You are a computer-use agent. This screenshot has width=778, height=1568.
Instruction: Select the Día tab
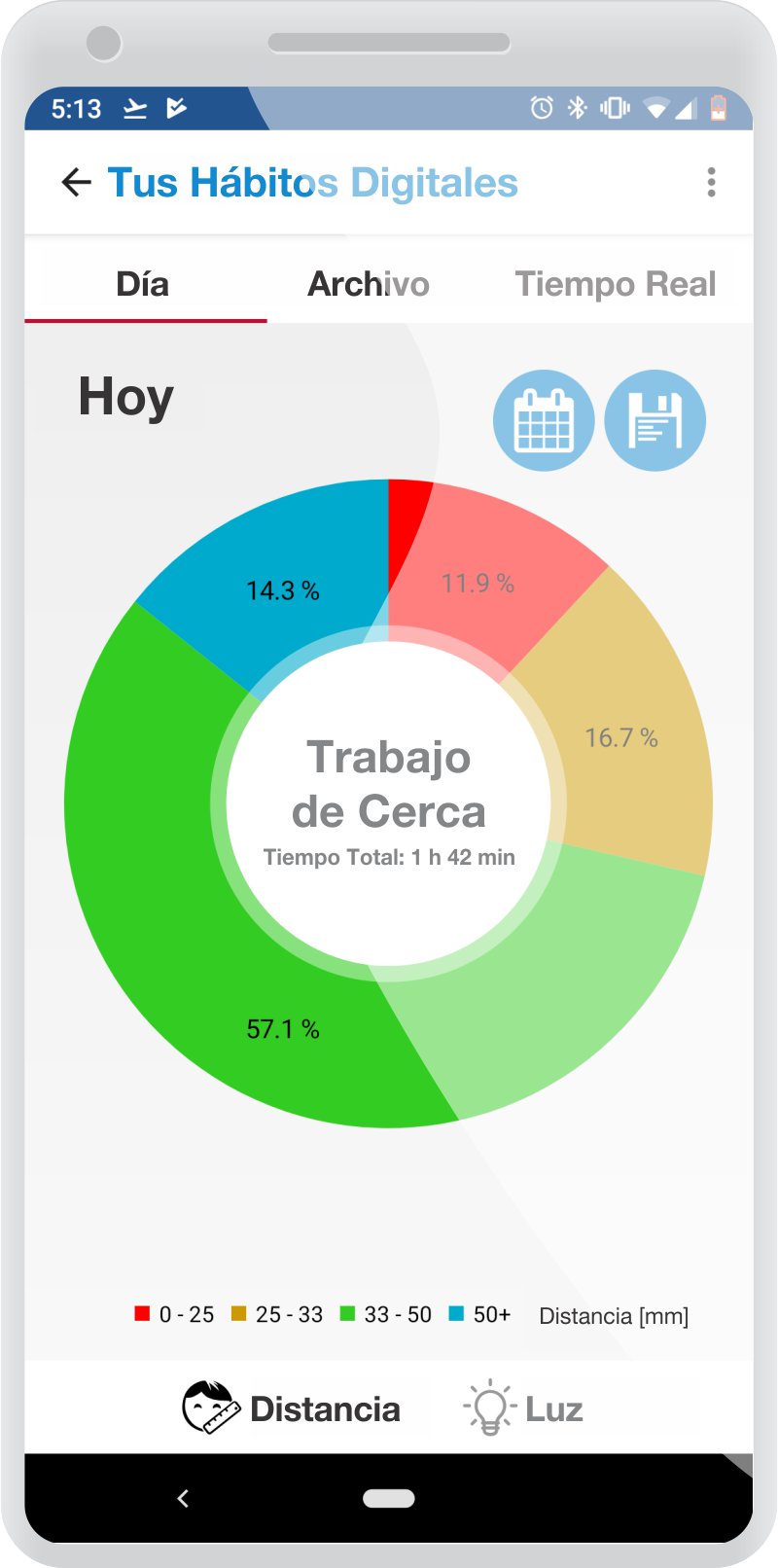[x=143, y=284]
